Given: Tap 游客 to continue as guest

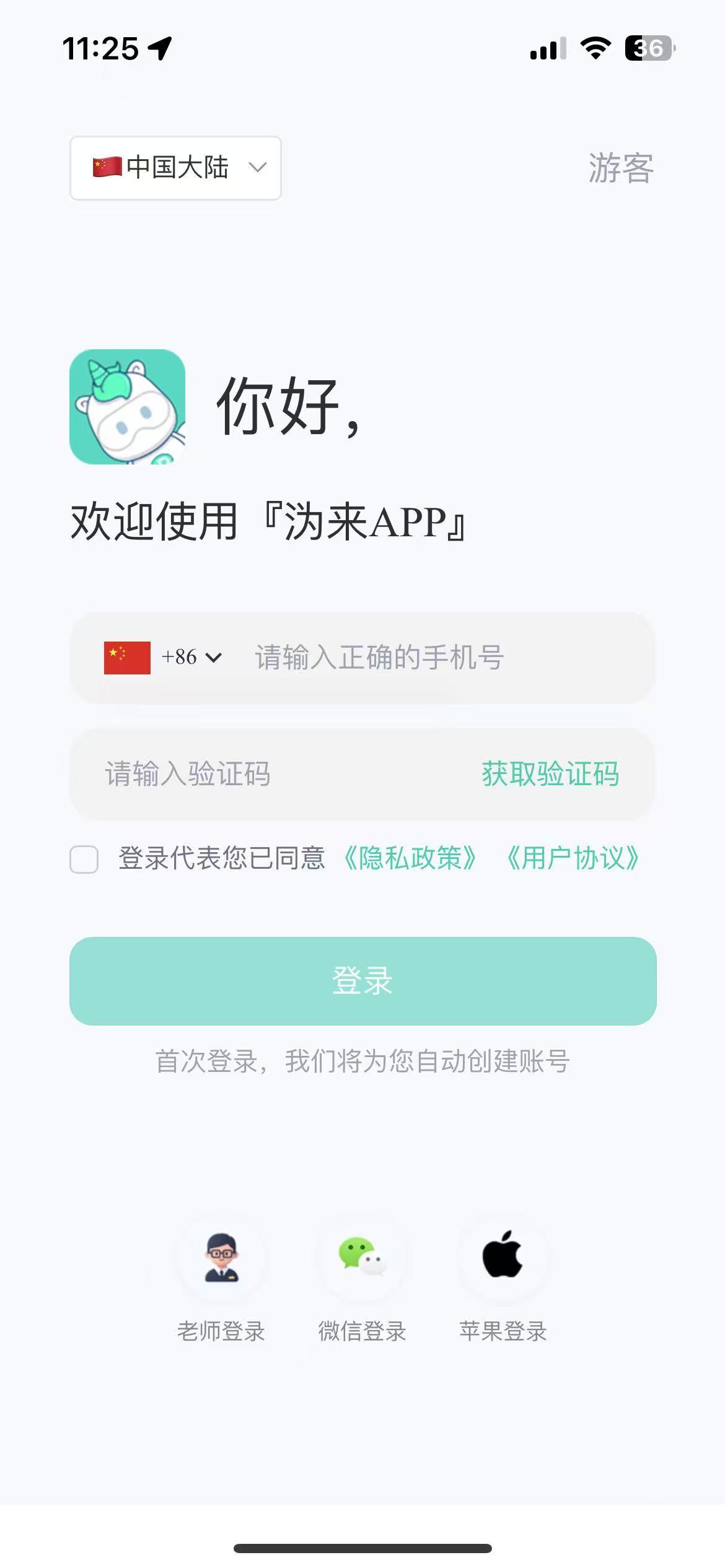Looking at the screenshot, I should coord(622,168).
